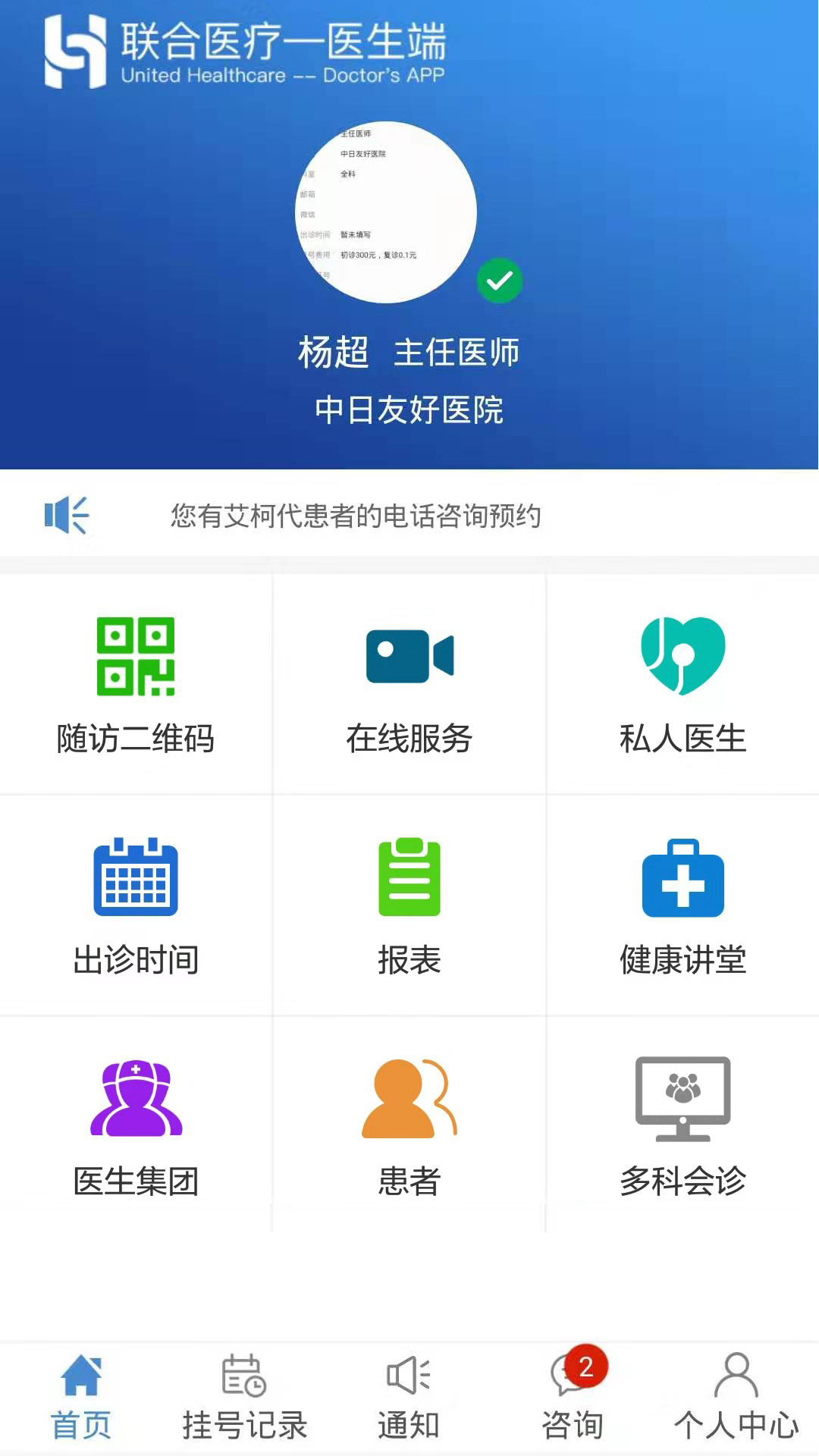819x1456 pixels.
Task: Go to the 个人中心 tab
Action: tap(736, 1398)
